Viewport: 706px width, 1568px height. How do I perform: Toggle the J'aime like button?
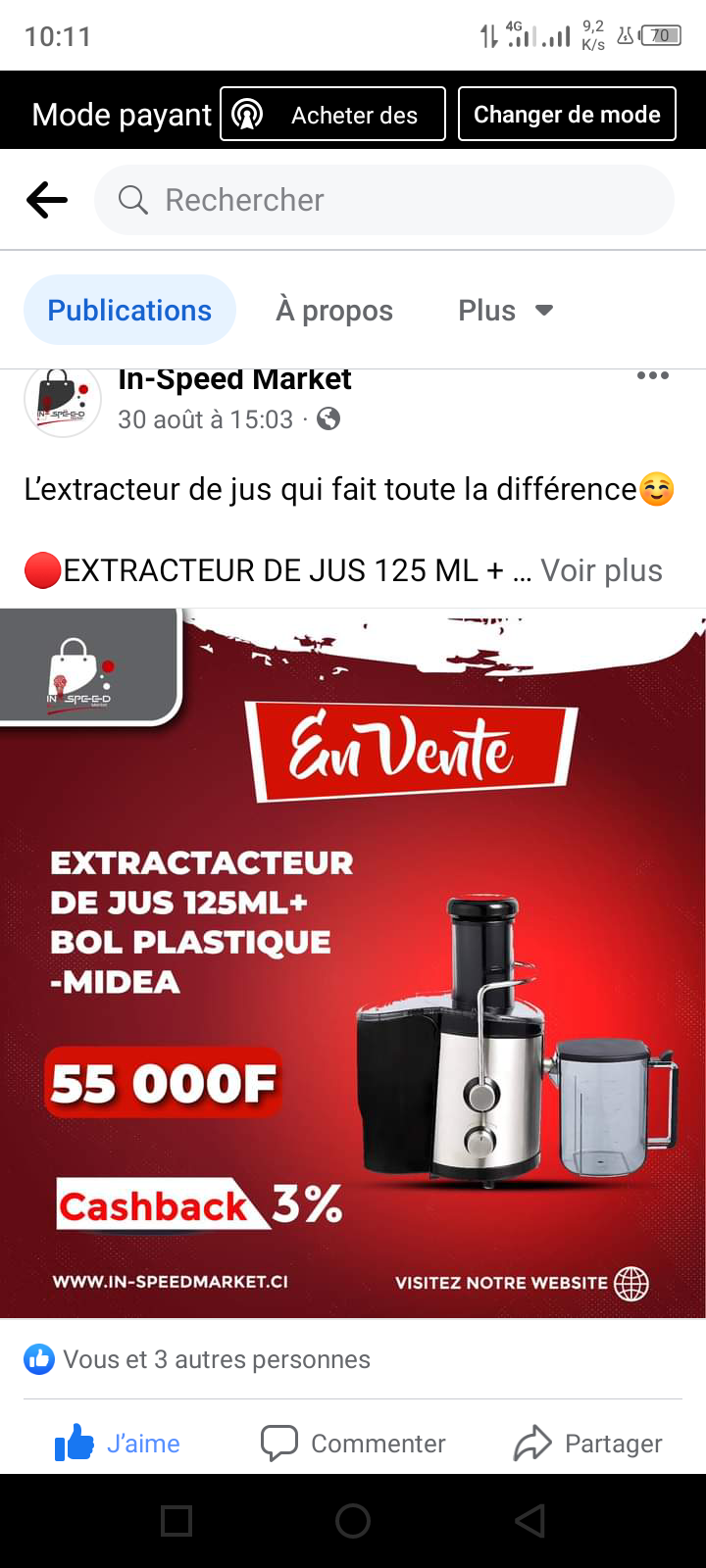pos(118,1444)
